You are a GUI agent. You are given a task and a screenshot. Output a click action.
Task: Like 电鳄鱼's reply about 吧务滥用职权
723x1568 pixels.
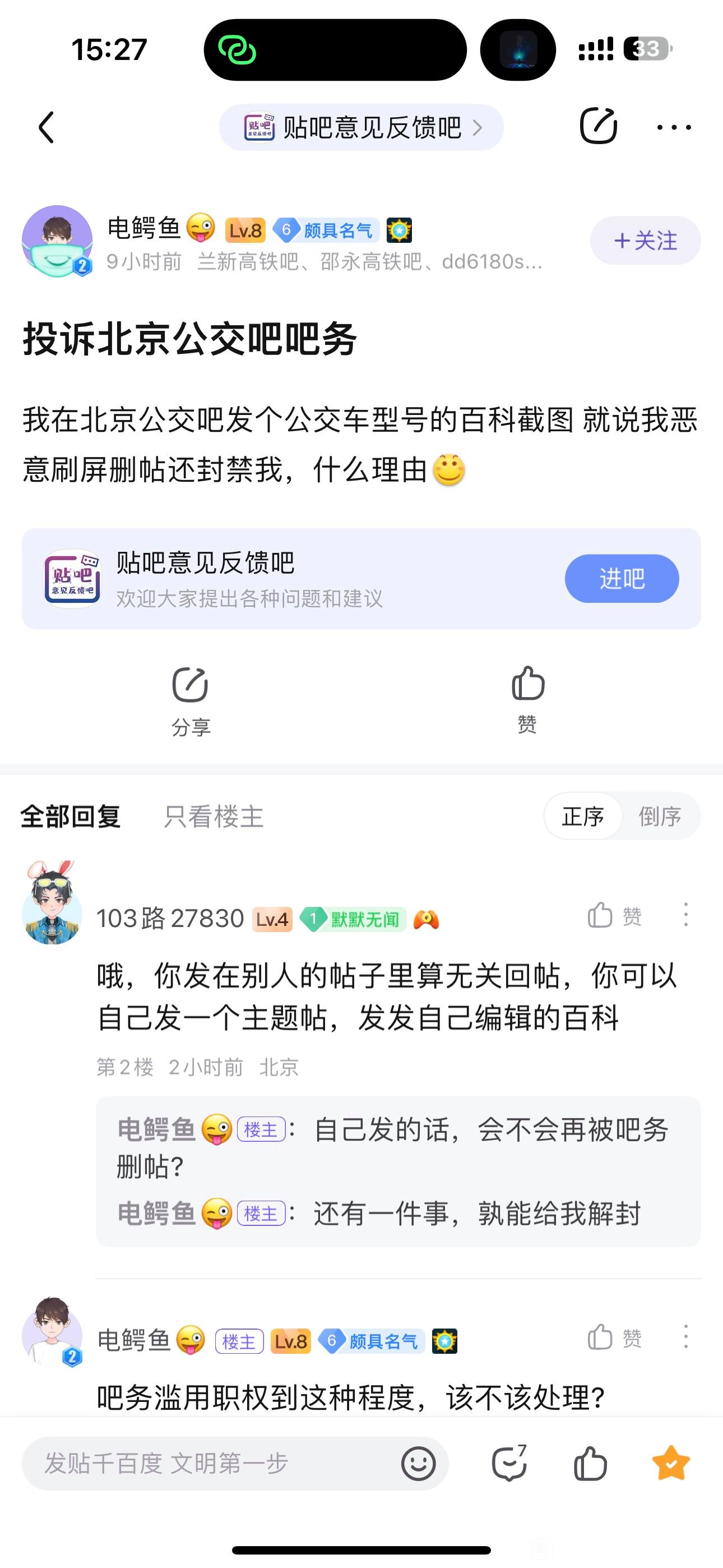coord(614,1338)
